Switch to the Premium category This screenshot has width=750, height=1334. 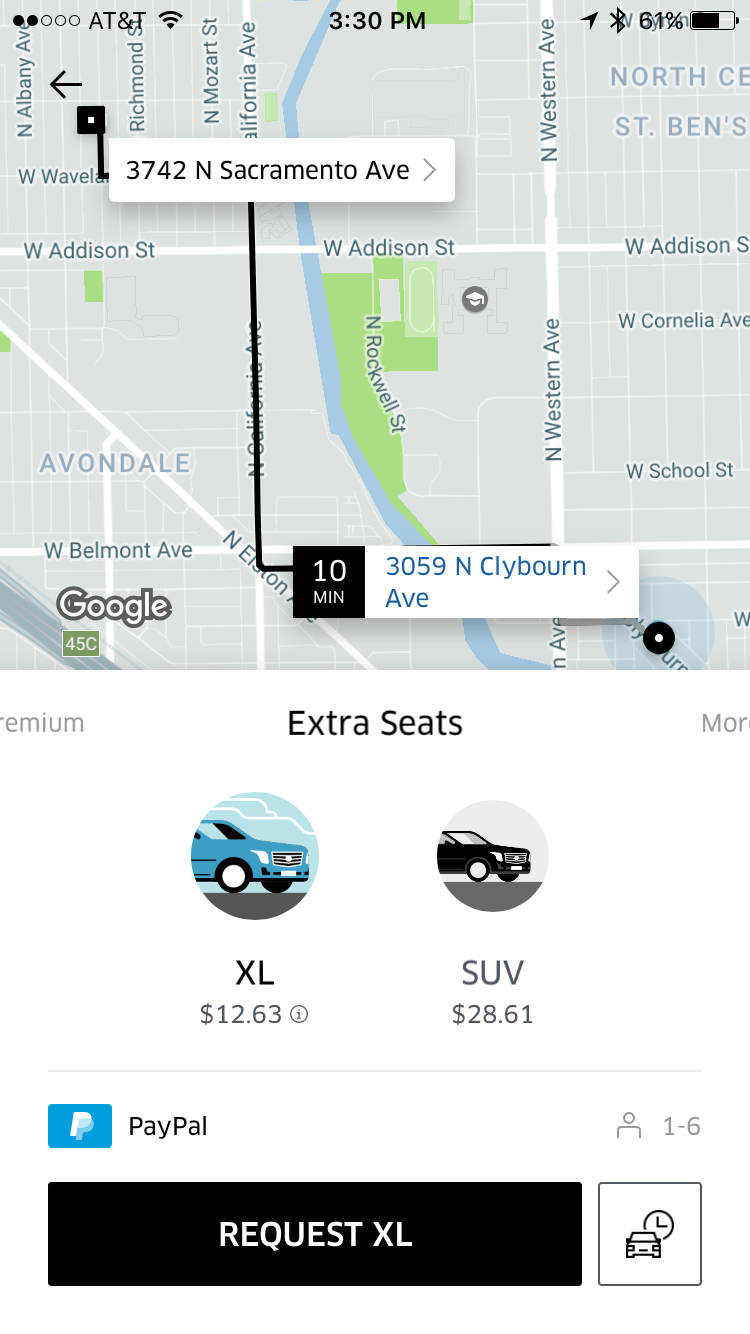point(40,723)
